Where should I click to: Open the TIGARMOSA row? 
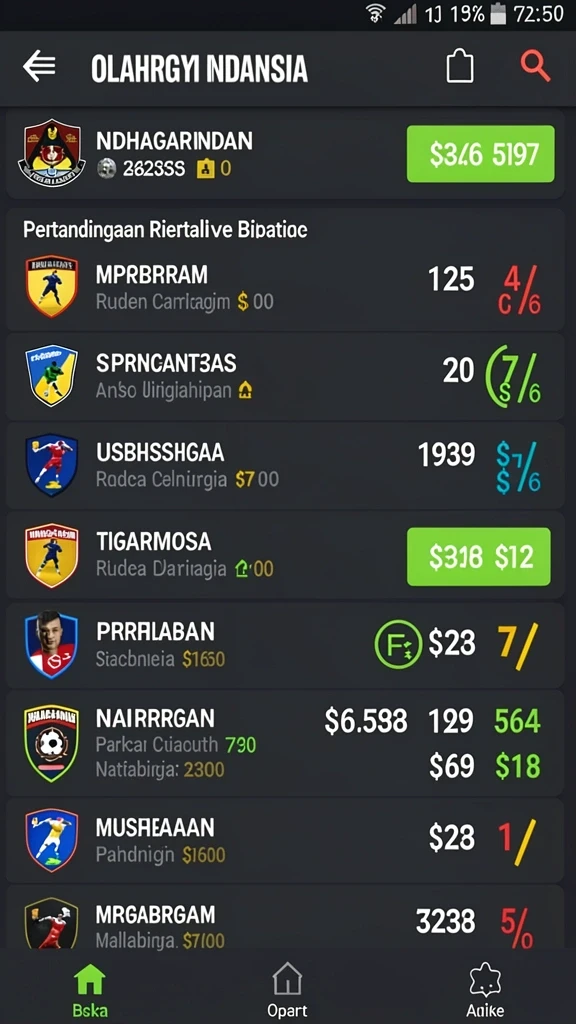[x=285, y=555]
